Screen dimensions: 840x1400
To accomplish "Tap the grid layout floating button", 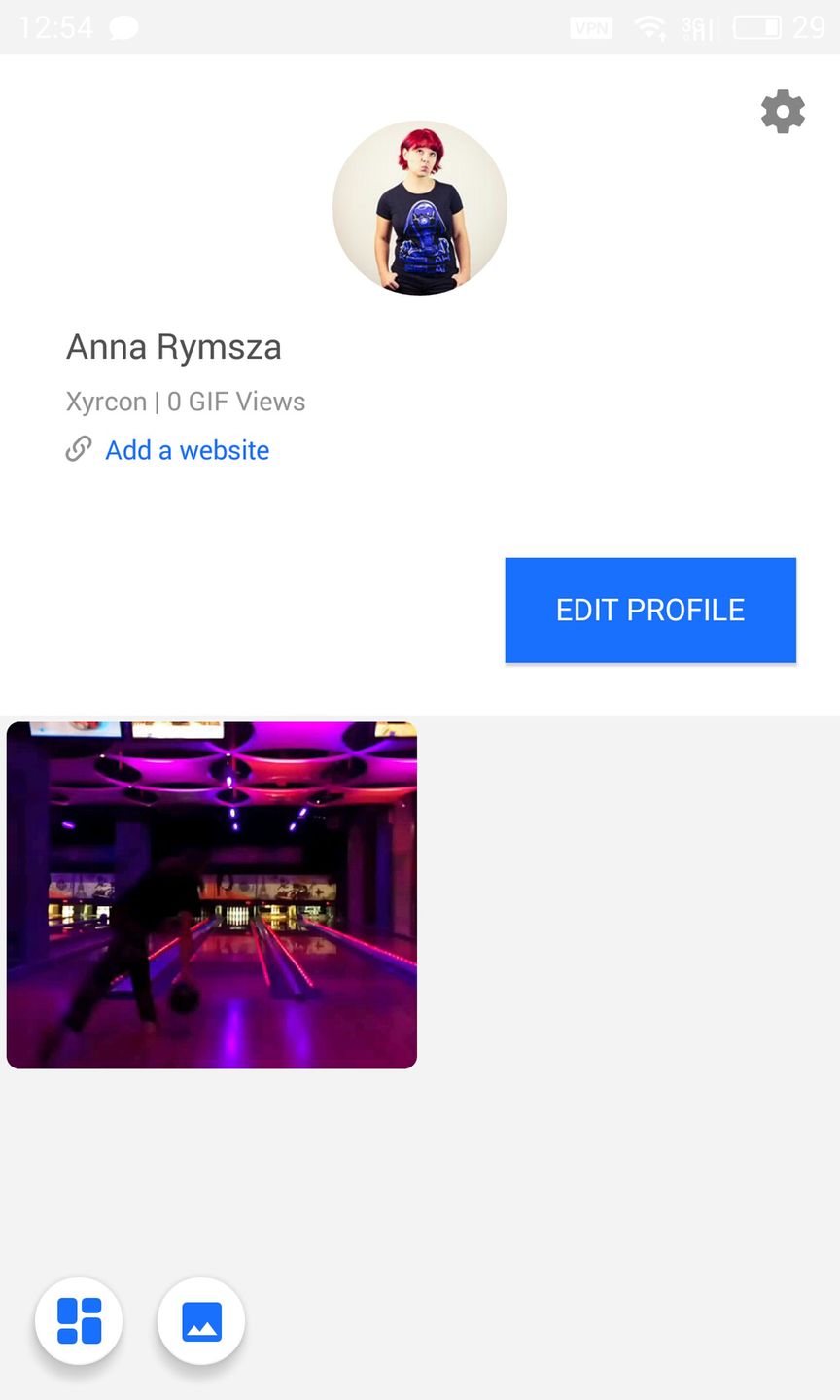I will coord(79,1321).
